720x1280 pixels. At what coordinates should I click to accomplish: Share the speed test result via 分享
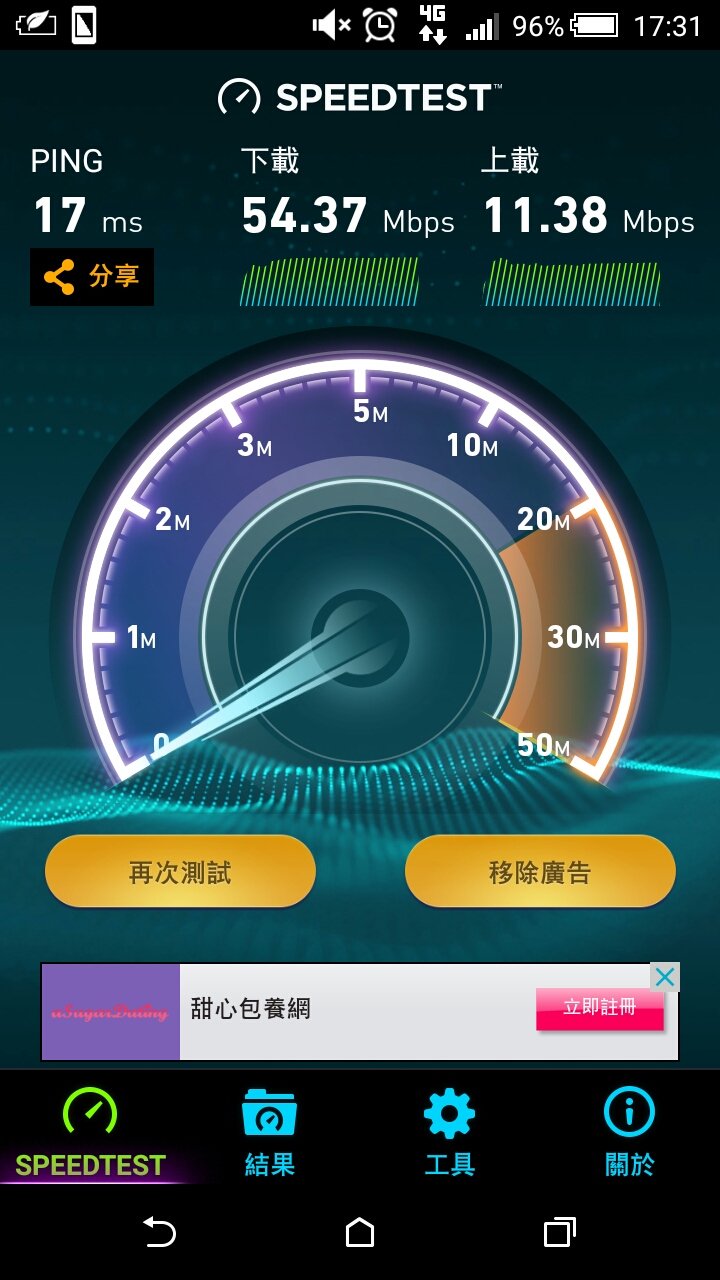tap(92, 277)
